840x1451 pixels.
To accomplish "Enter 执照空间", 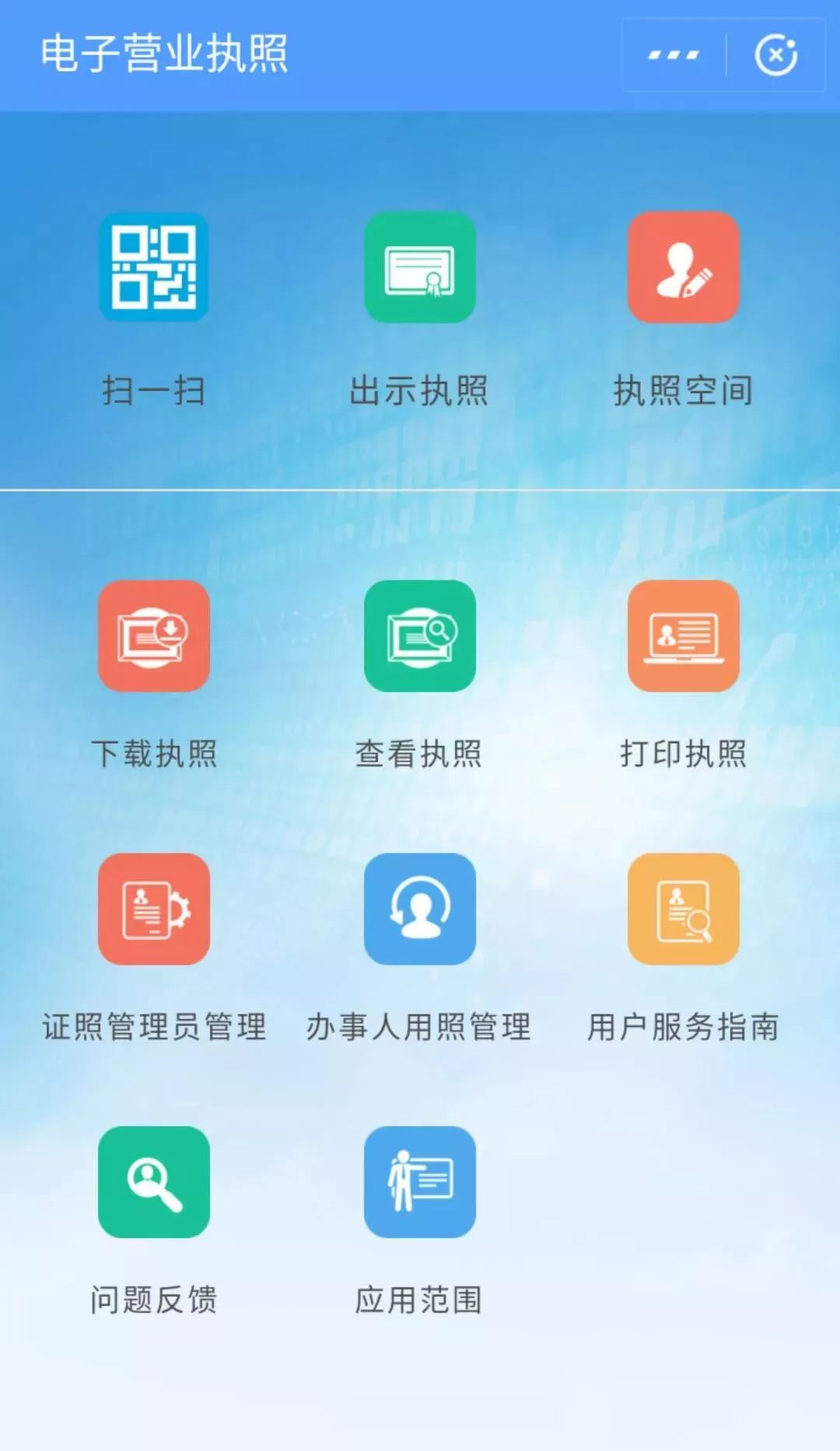I will 684,268.
